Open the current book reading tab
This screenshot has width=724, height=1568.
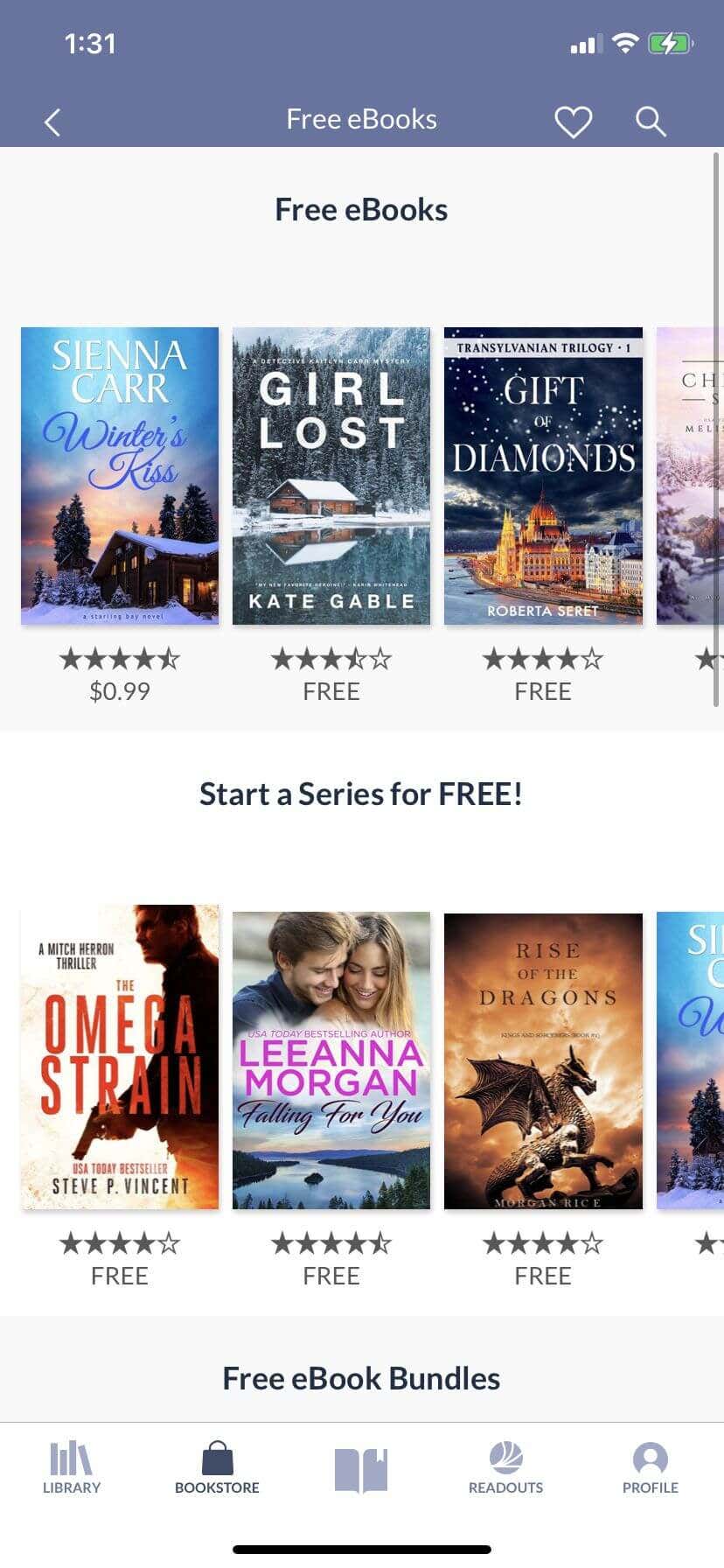click(x=361, y=1470)
